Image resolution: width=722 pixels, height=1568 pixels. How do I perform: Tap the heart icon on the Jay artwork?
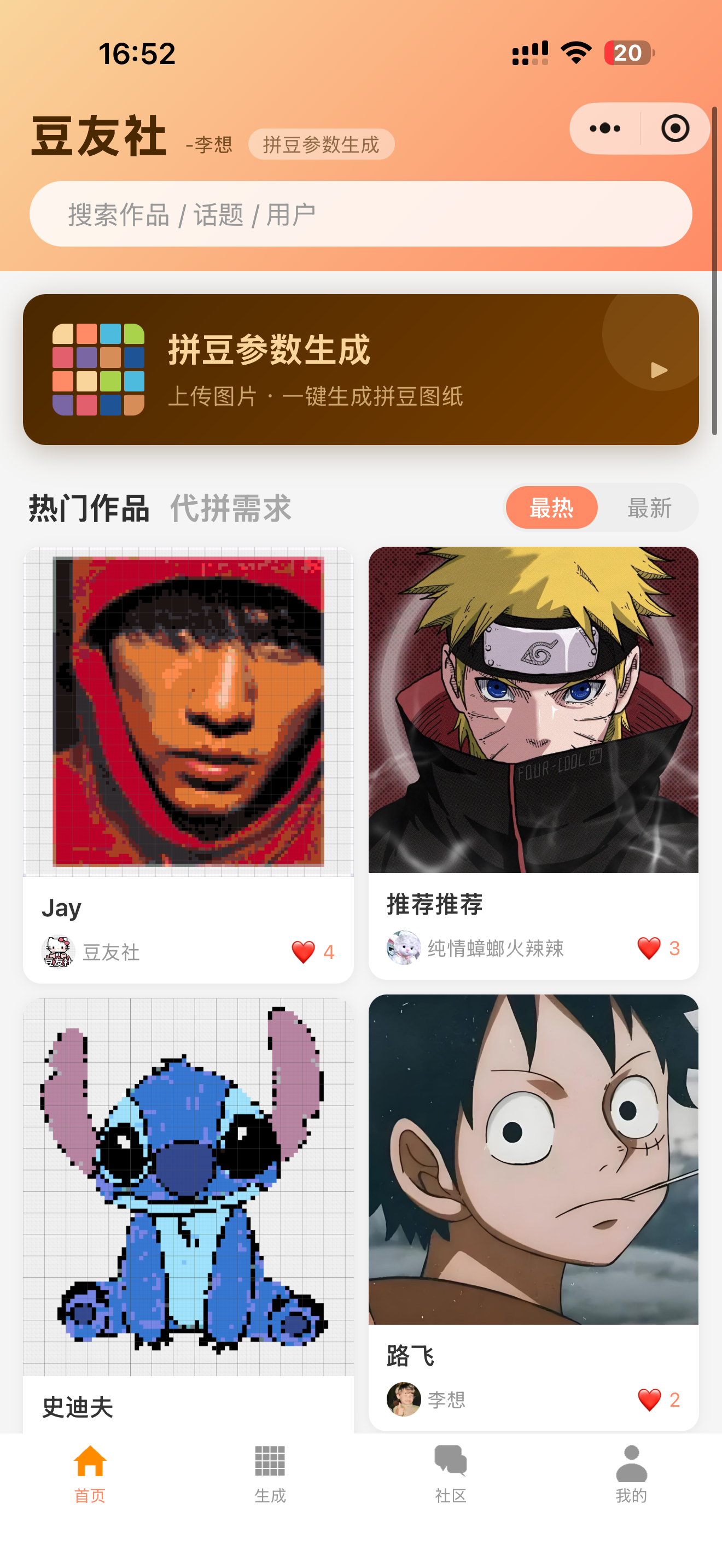[302, 951]
